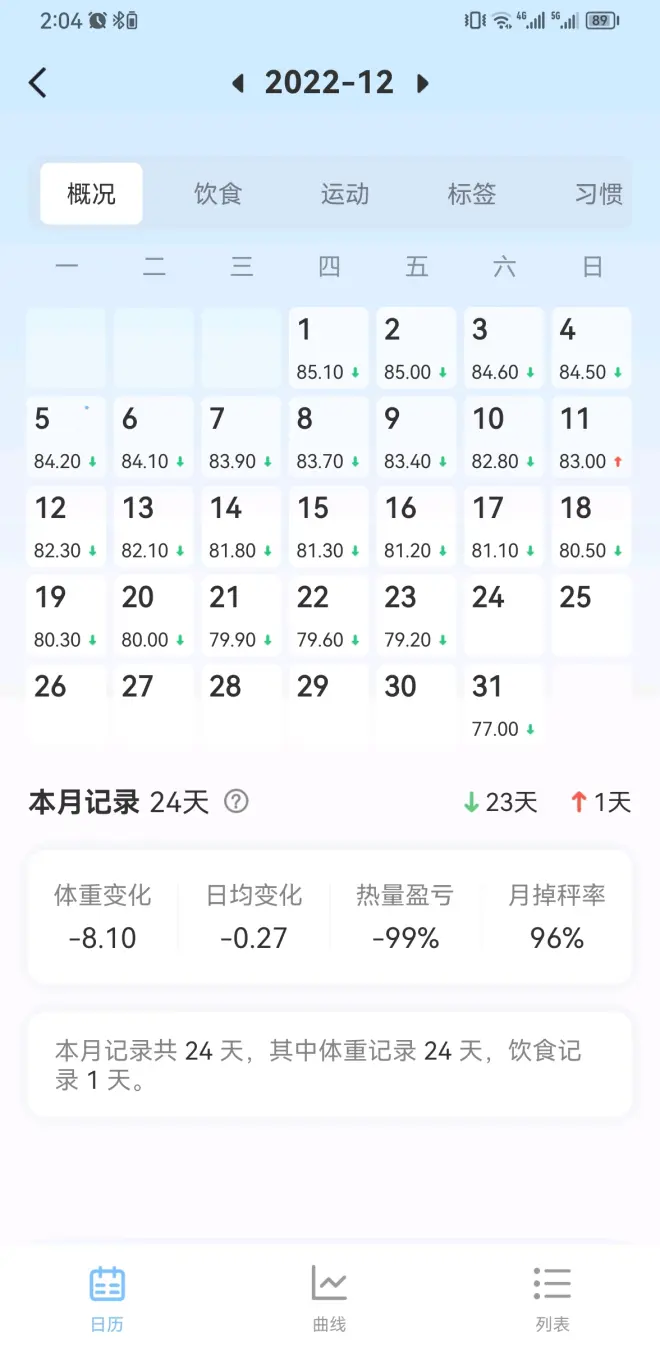The width and height of the screenshot is (660, 1347).
Task: Open the 2022-12 month picker
Action: click(329, 83)
